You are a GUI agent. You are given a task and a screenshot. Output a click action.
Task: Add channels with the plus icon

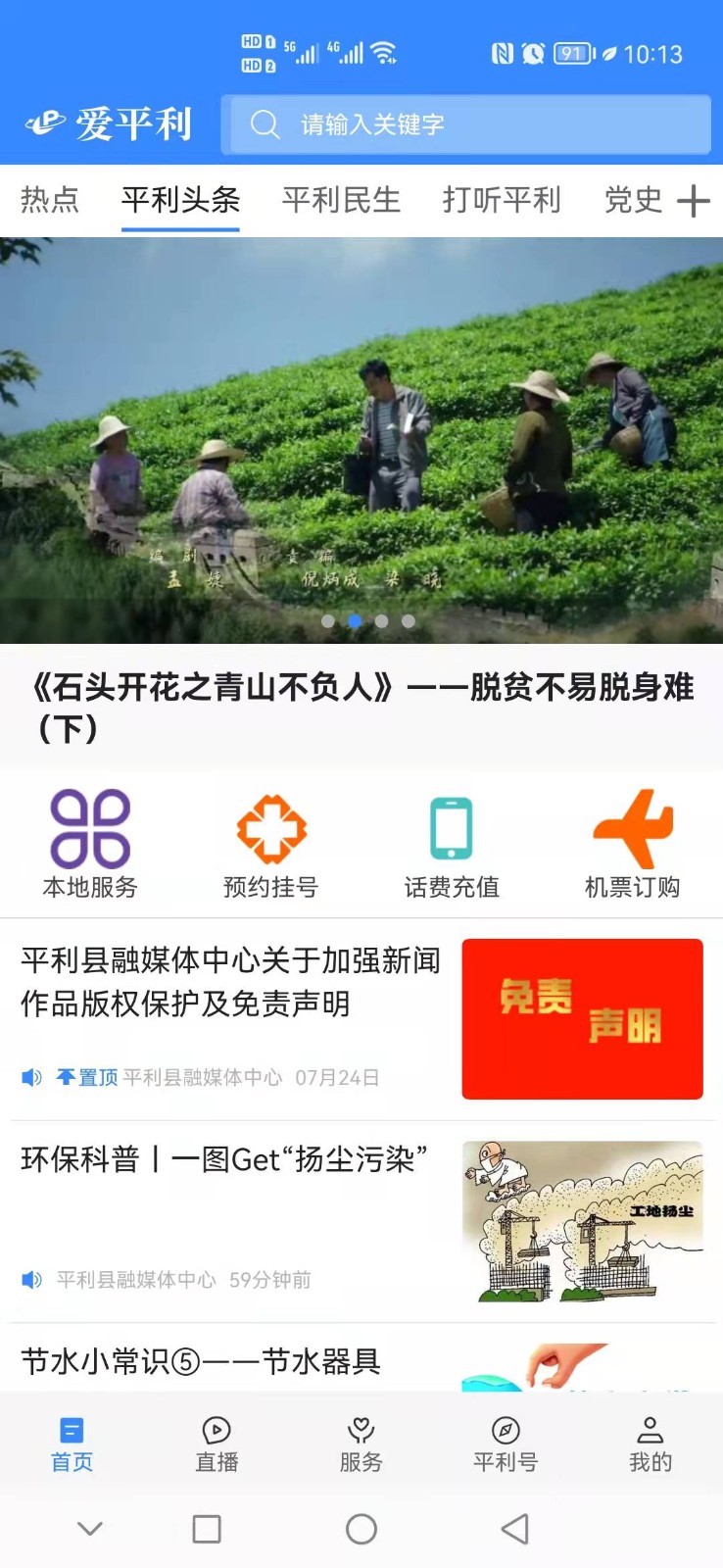pos(694,201)
